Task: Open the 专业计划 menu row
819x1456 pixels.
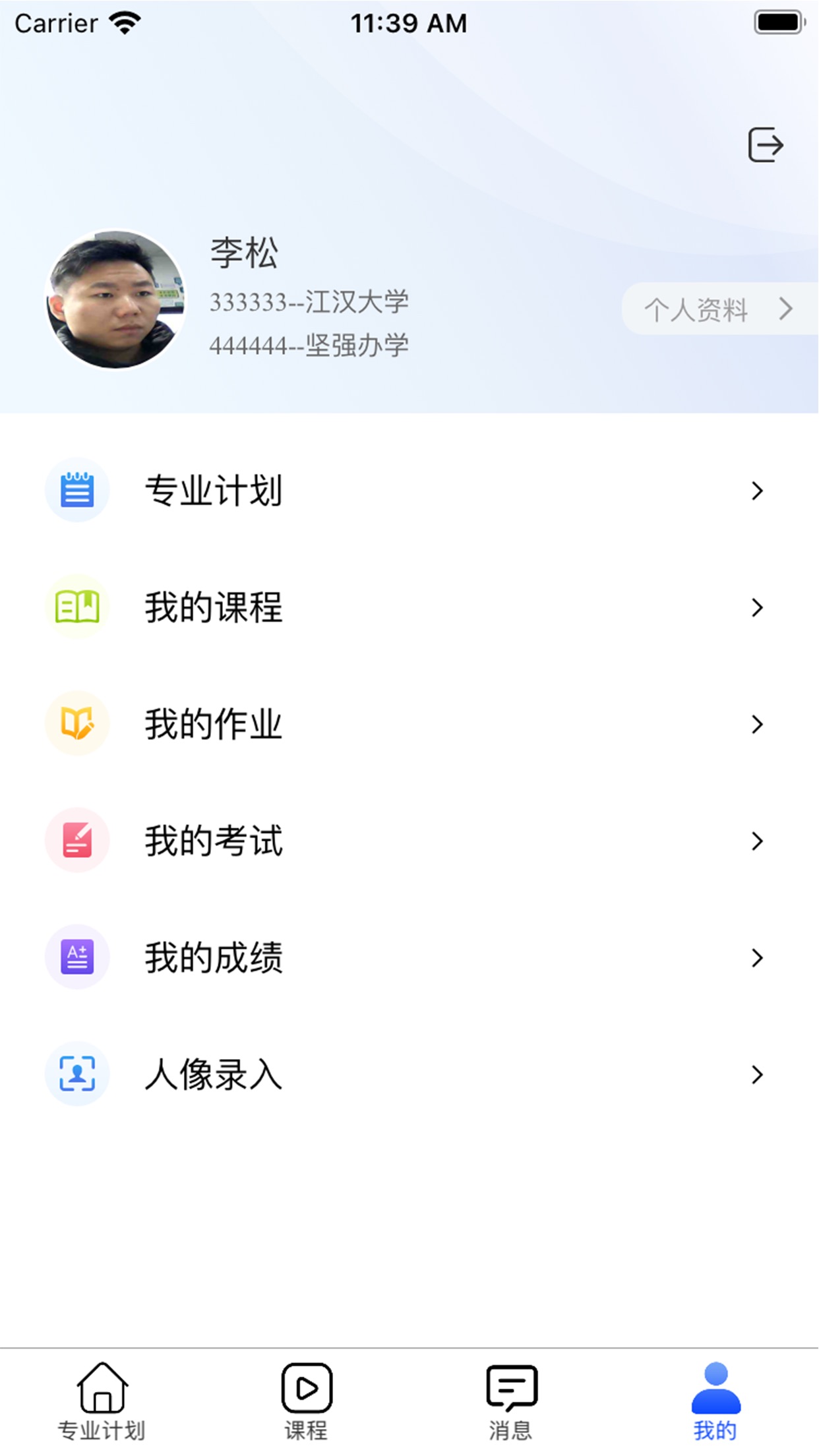Action: tap(409, 491)
